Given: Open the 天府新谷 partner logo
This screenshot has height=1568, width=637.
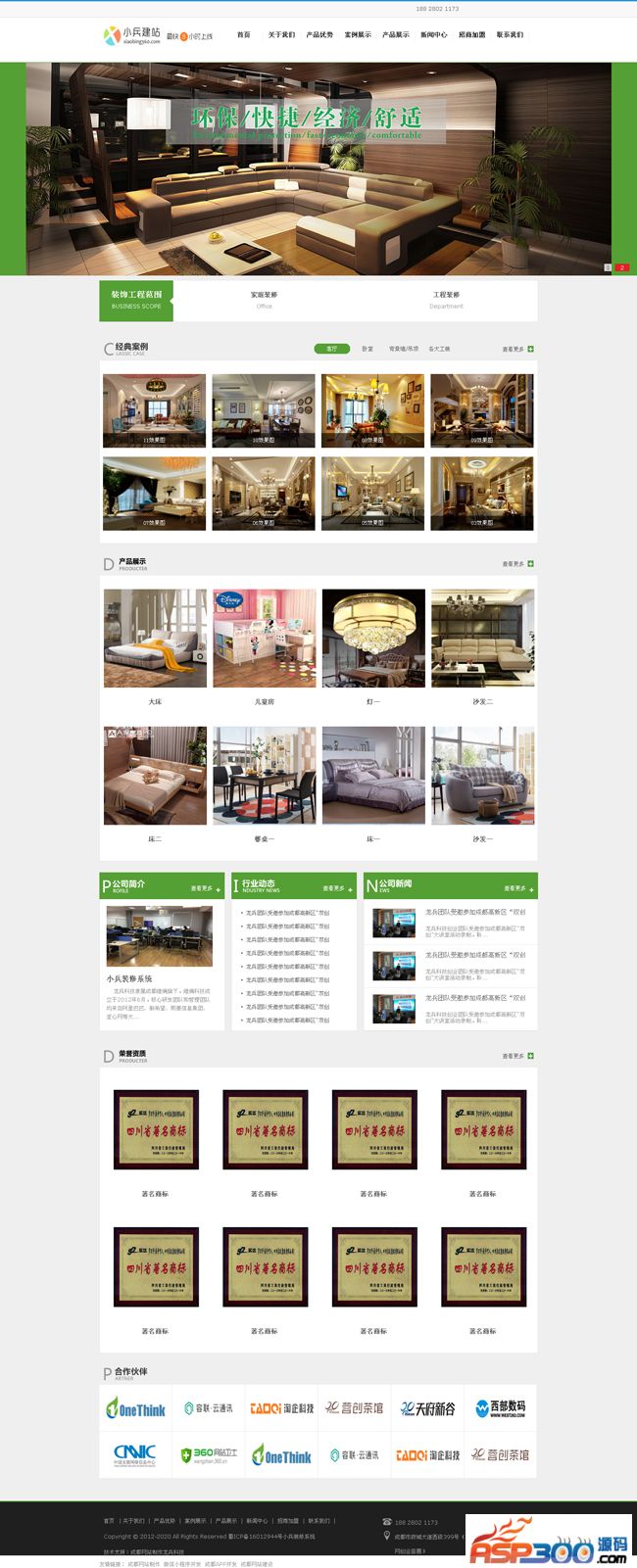Looking at the screenshot, I should click(428, 1408).
